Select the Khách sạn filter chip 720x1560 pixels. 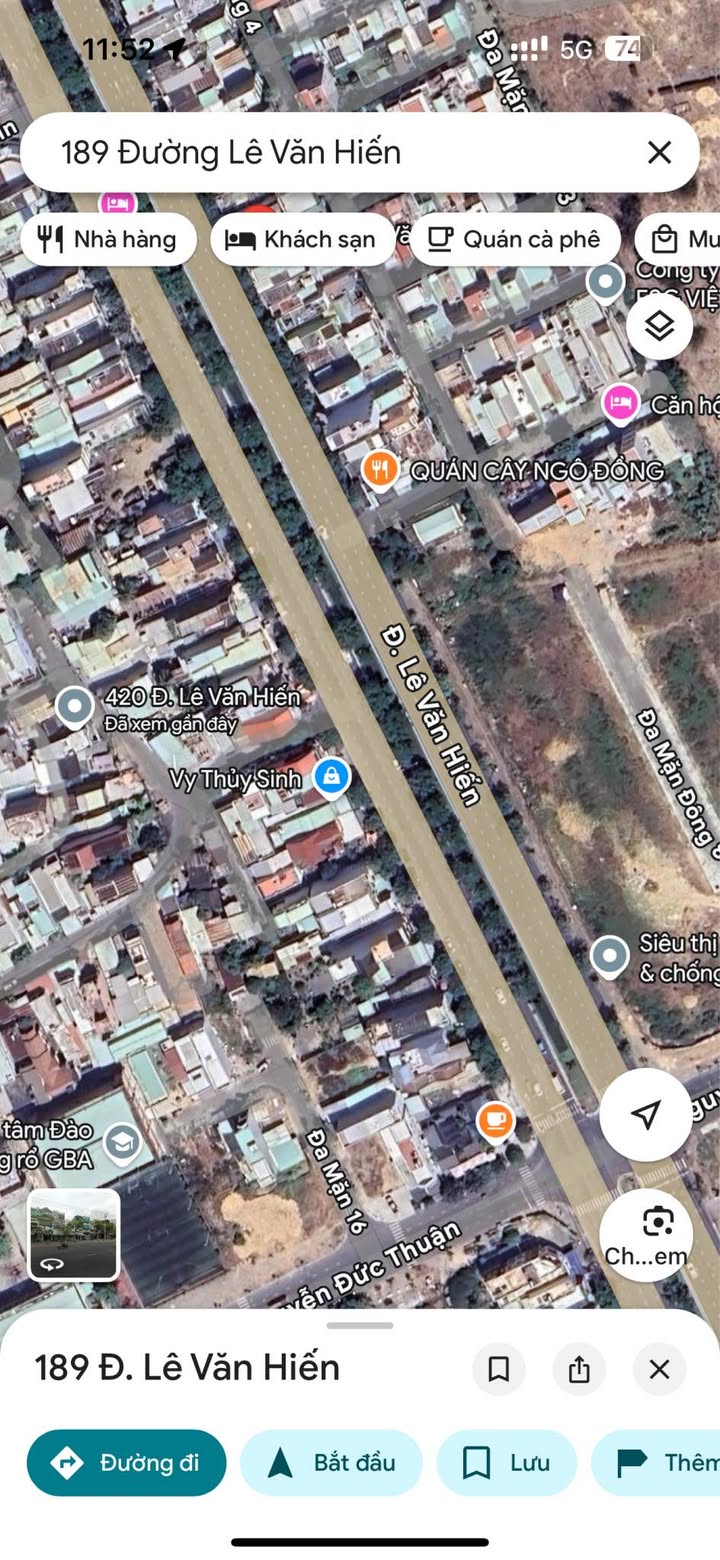[x=302, y=239]
